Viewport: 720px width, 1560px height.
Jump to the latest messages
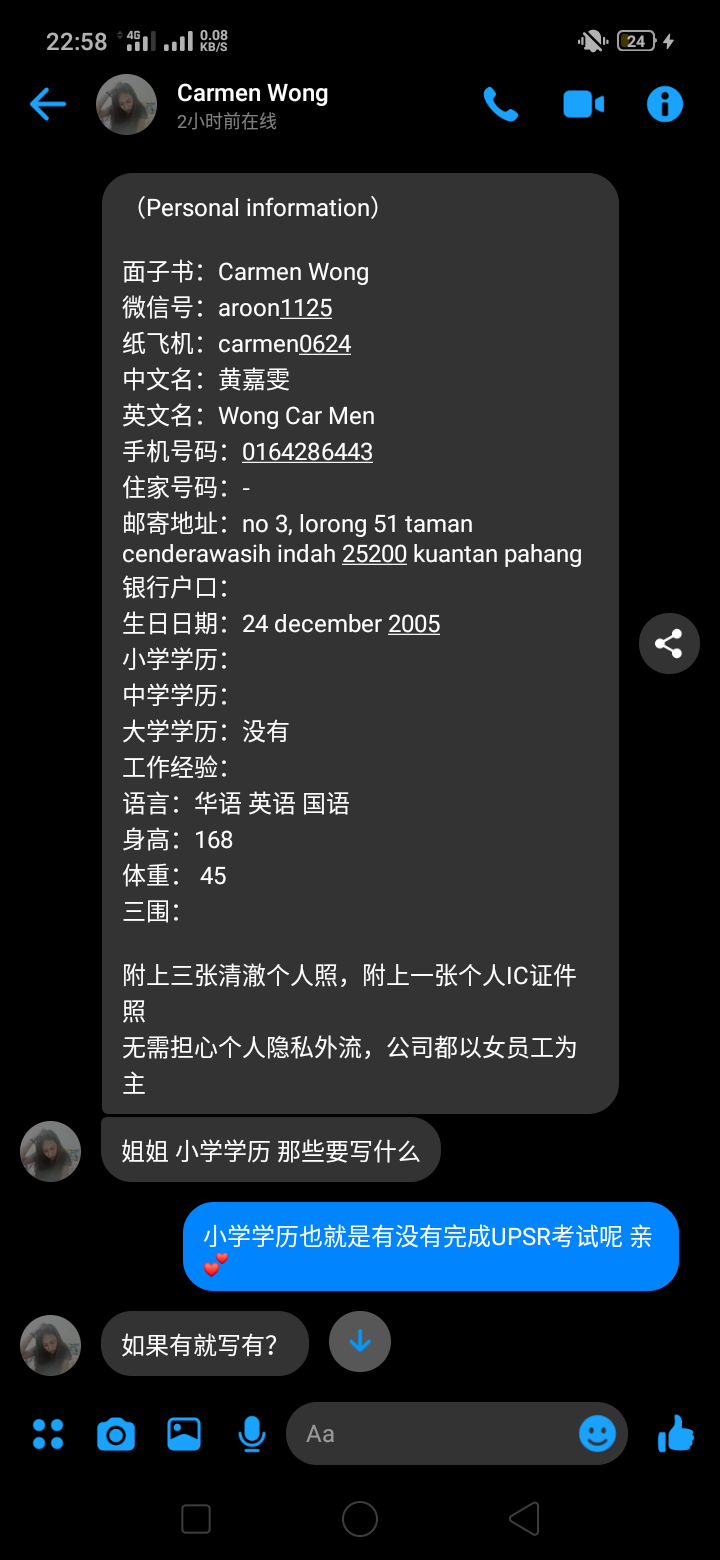click(360, 1342)
